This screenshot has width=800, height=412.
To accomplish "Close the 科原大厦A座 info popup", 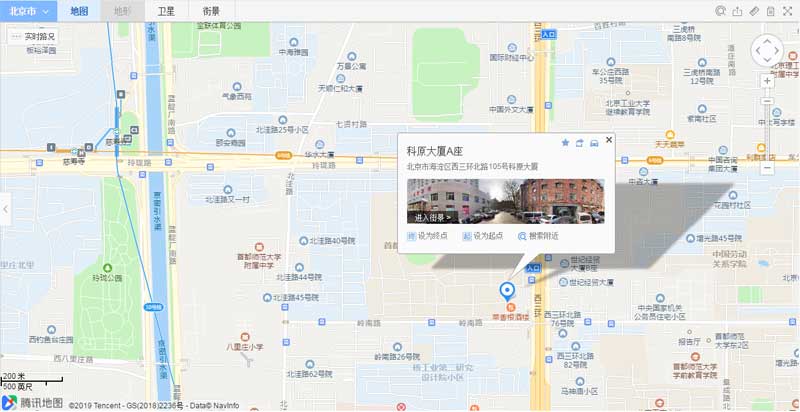I will (609, 141).
